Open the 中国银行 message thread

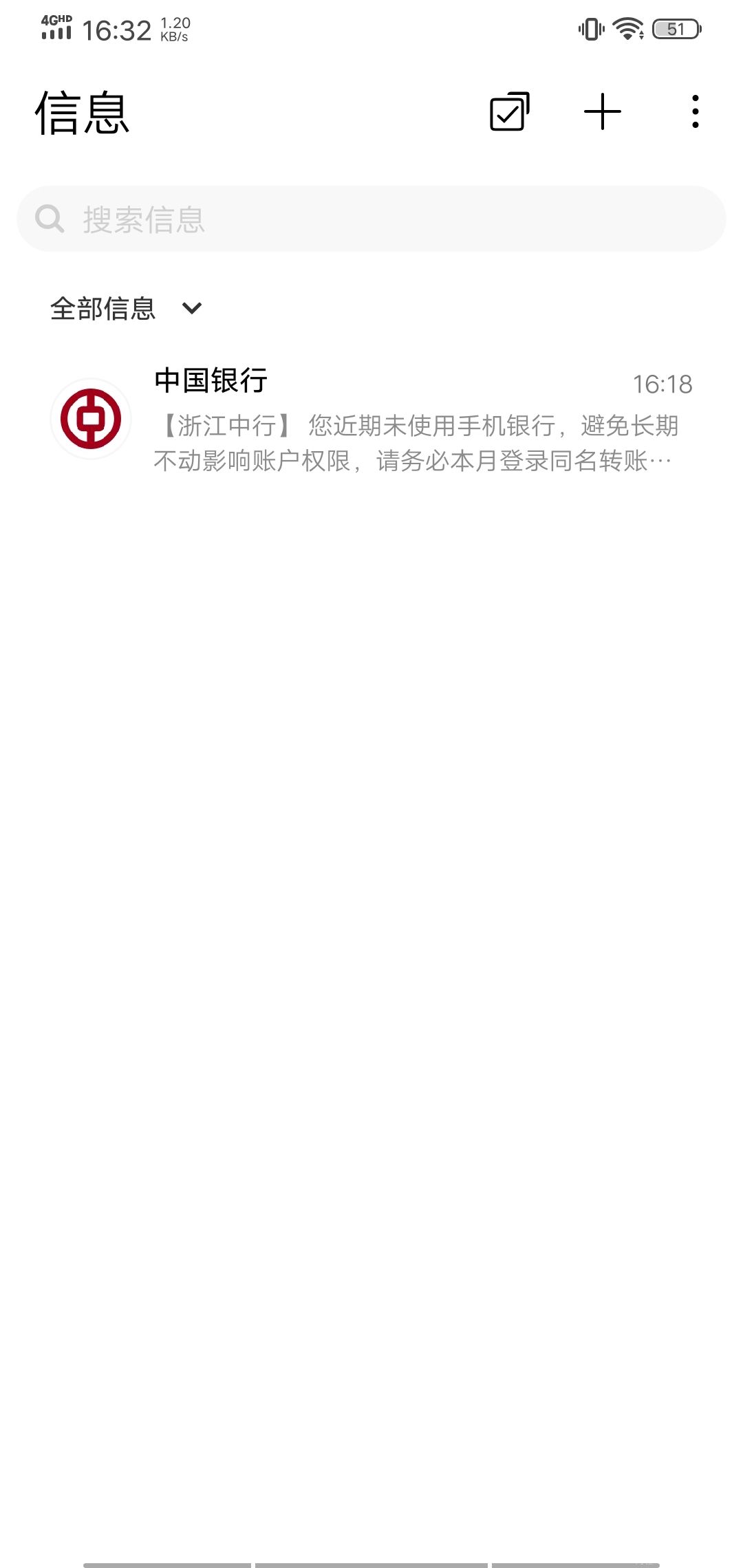tap(371, 420)
